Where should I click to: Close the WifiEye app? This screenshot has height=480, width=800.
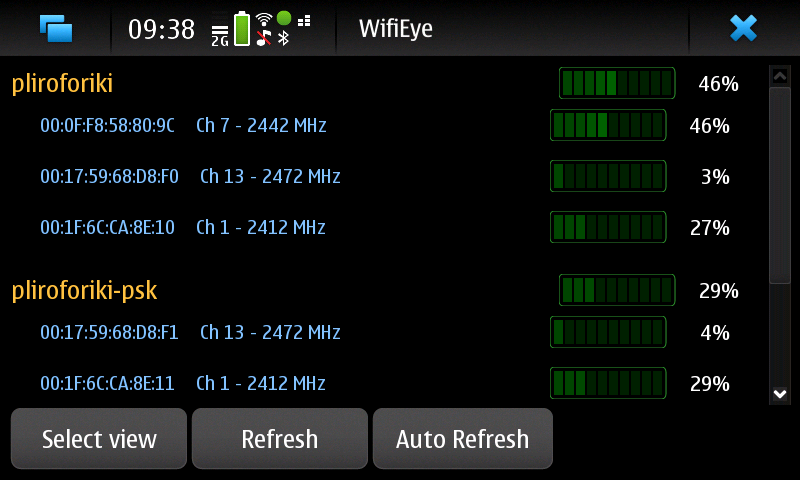pyautogui.click(x=743, y=27)
